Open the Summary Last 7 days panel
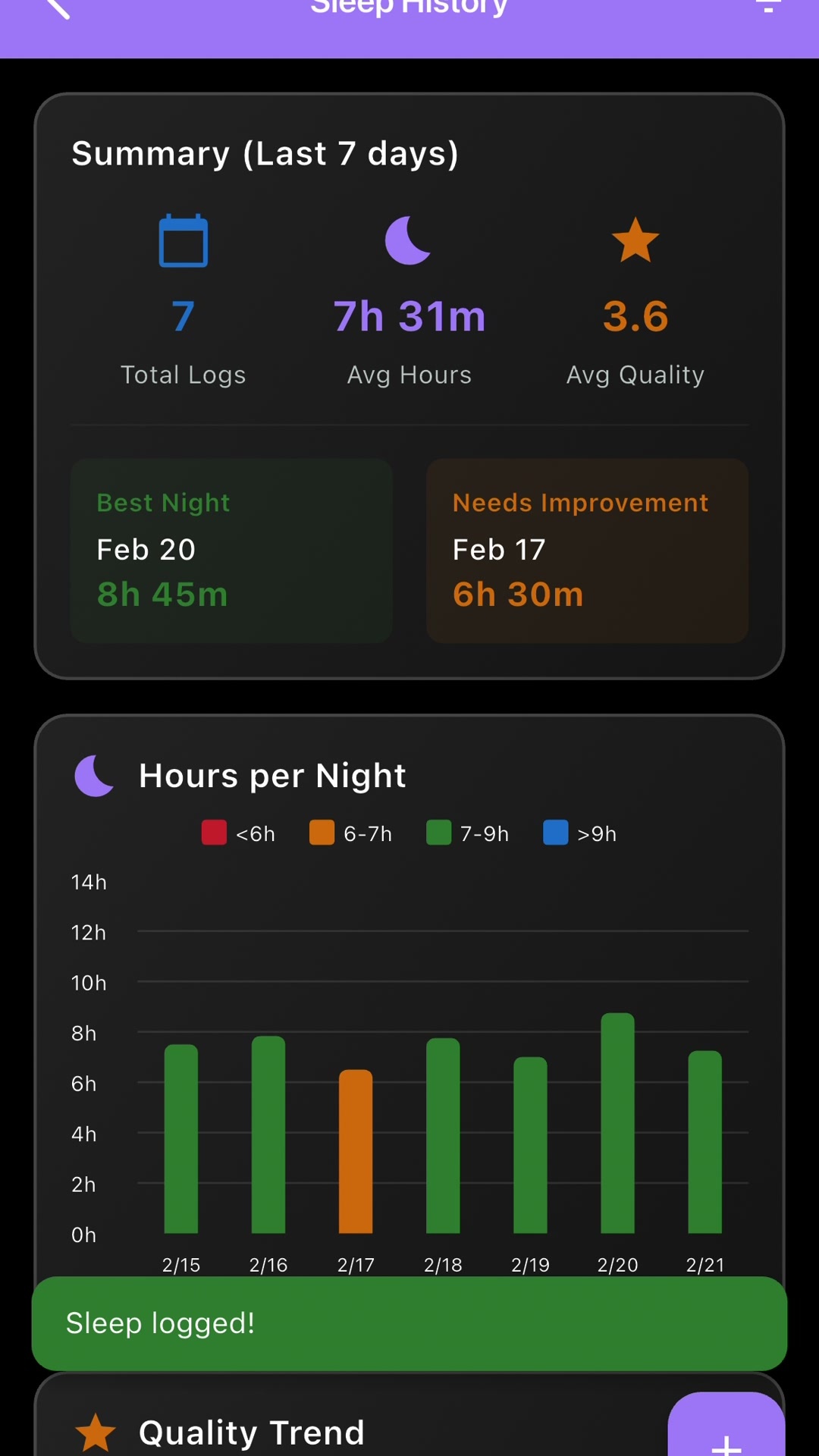 coord(265,152)
